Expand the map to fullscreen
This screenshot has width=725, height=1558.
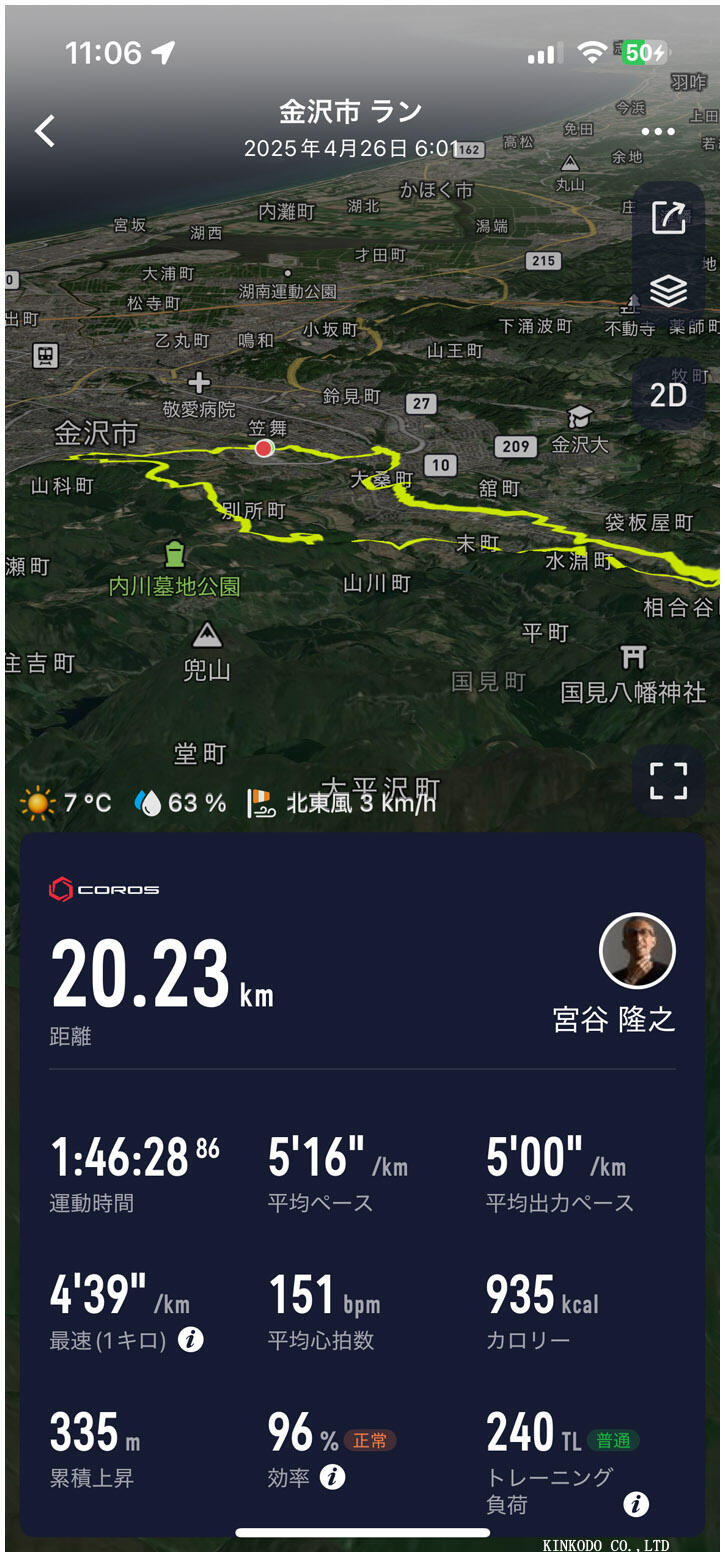[668, 781]
